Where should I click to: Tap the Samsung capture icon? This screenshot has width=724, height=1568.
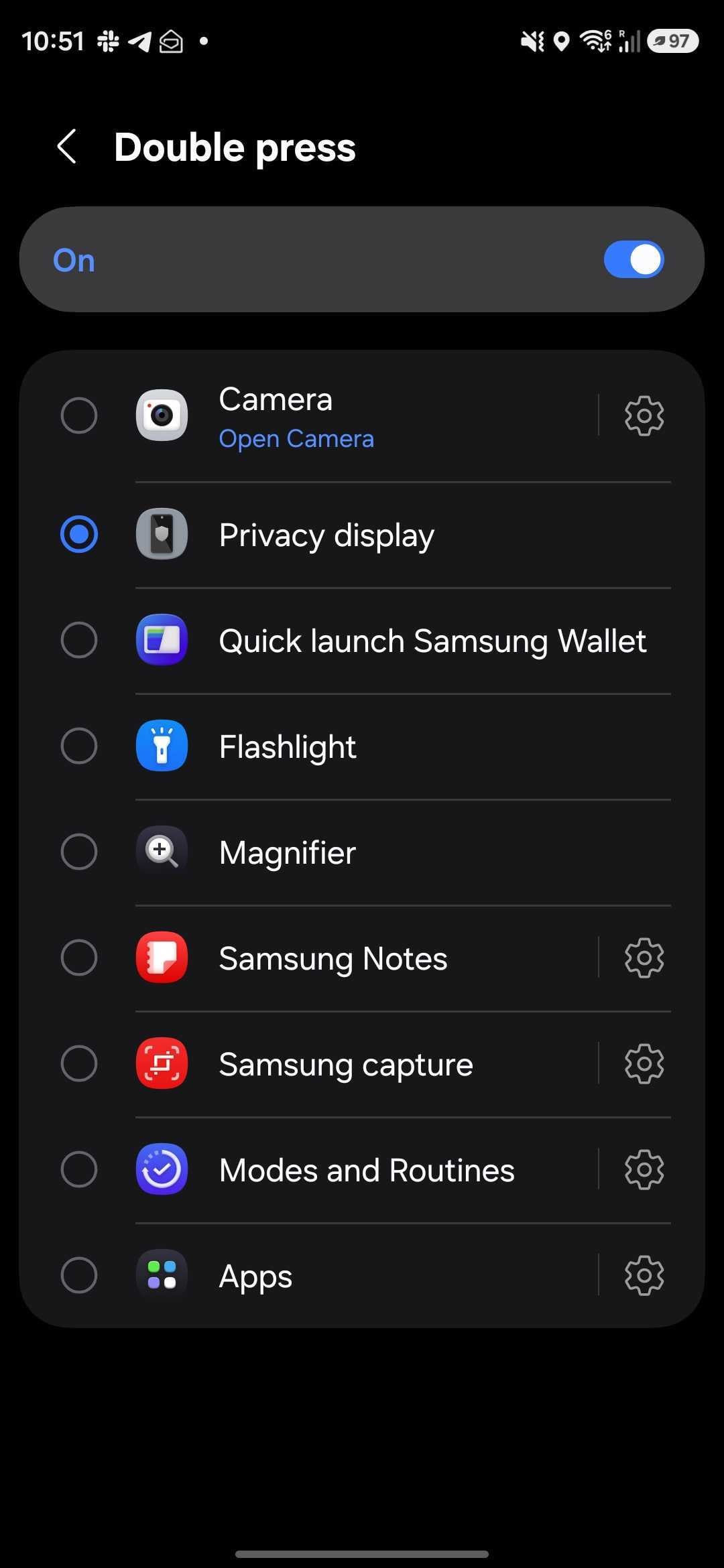(161, 1063)
